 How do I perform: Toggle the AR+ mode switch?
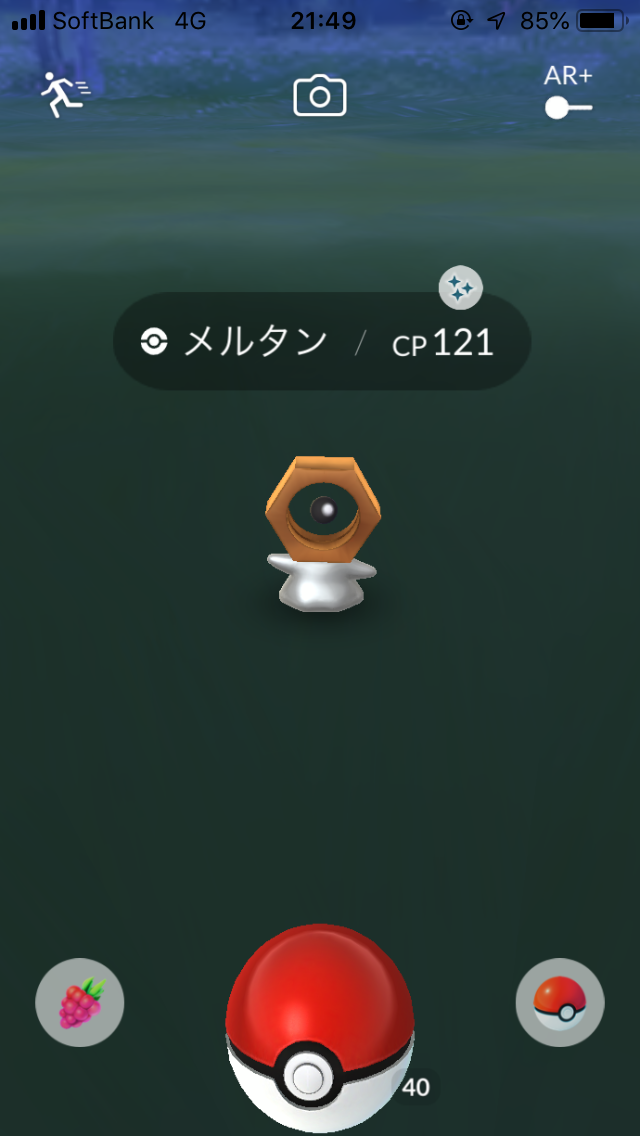568,108
